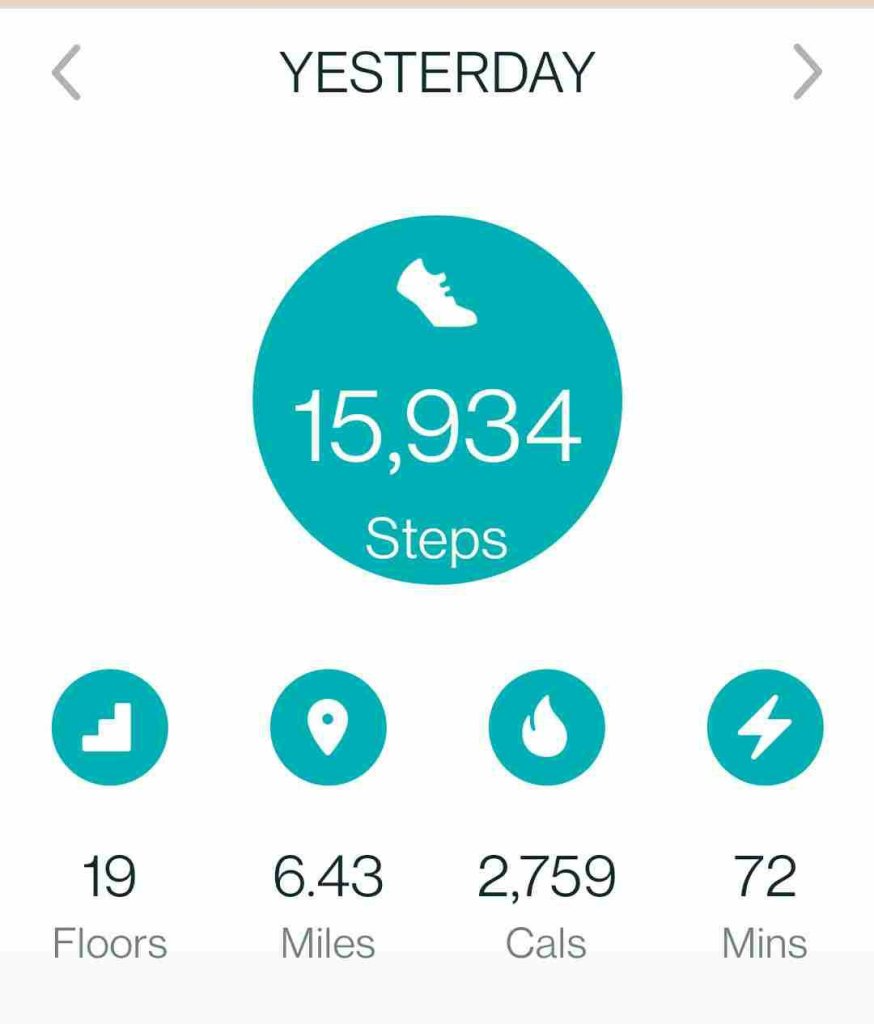The width and height of the screenshot is (874, 1024).
Task: Open the Floors stairs icon
Action: pos(109,727)
